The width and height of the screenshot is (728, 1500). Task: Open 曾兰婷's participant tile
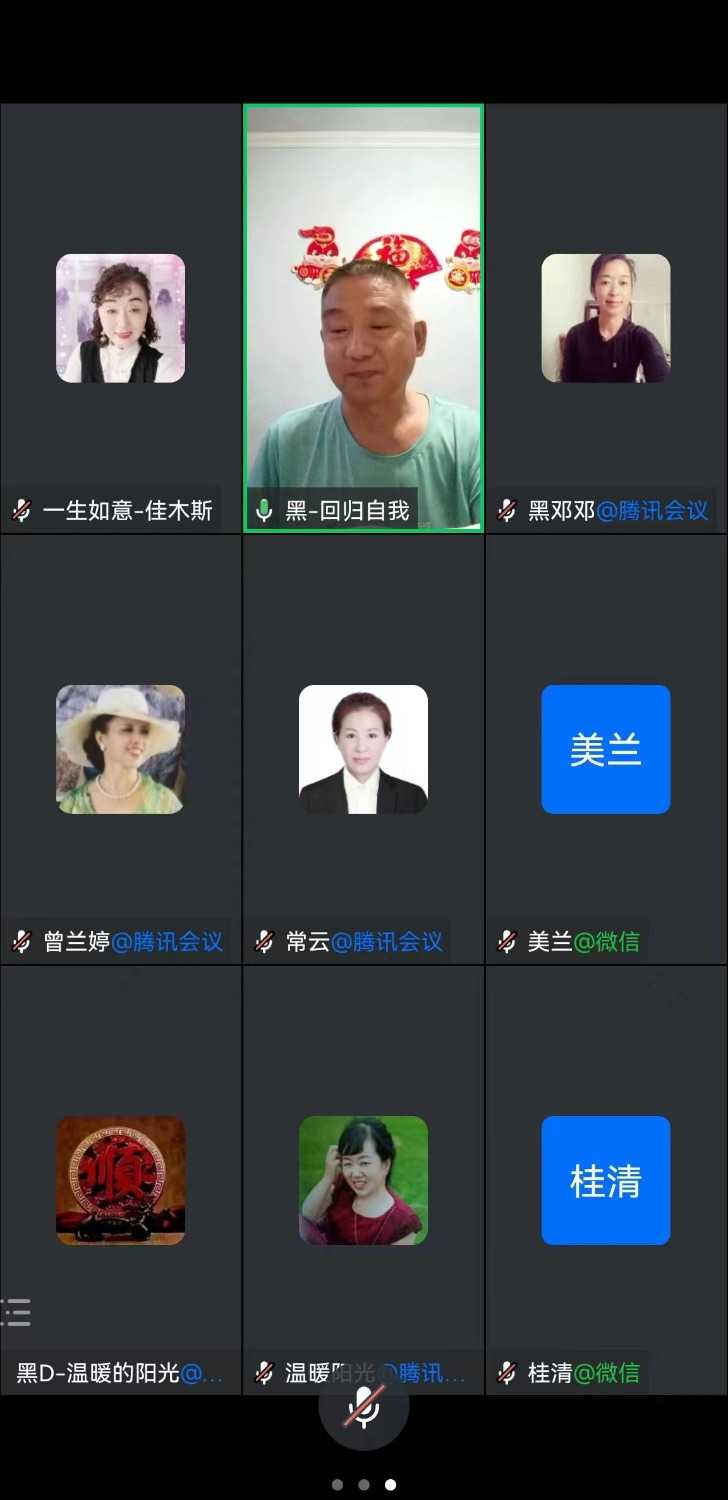coord(120,749)
